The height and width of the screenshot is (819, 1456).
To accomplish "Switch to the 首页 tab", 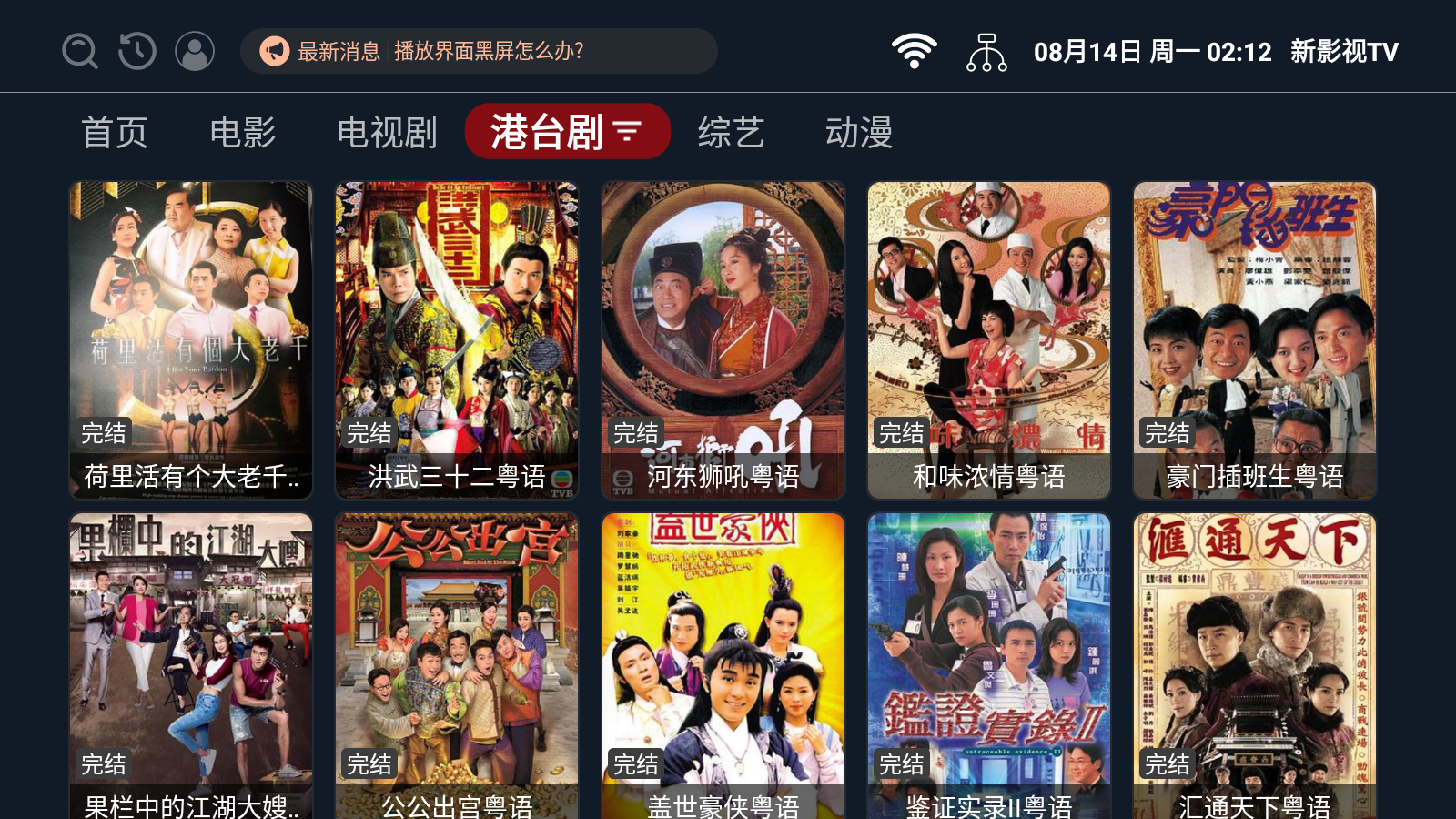I will pyautogui.click(x=115, y=133).
